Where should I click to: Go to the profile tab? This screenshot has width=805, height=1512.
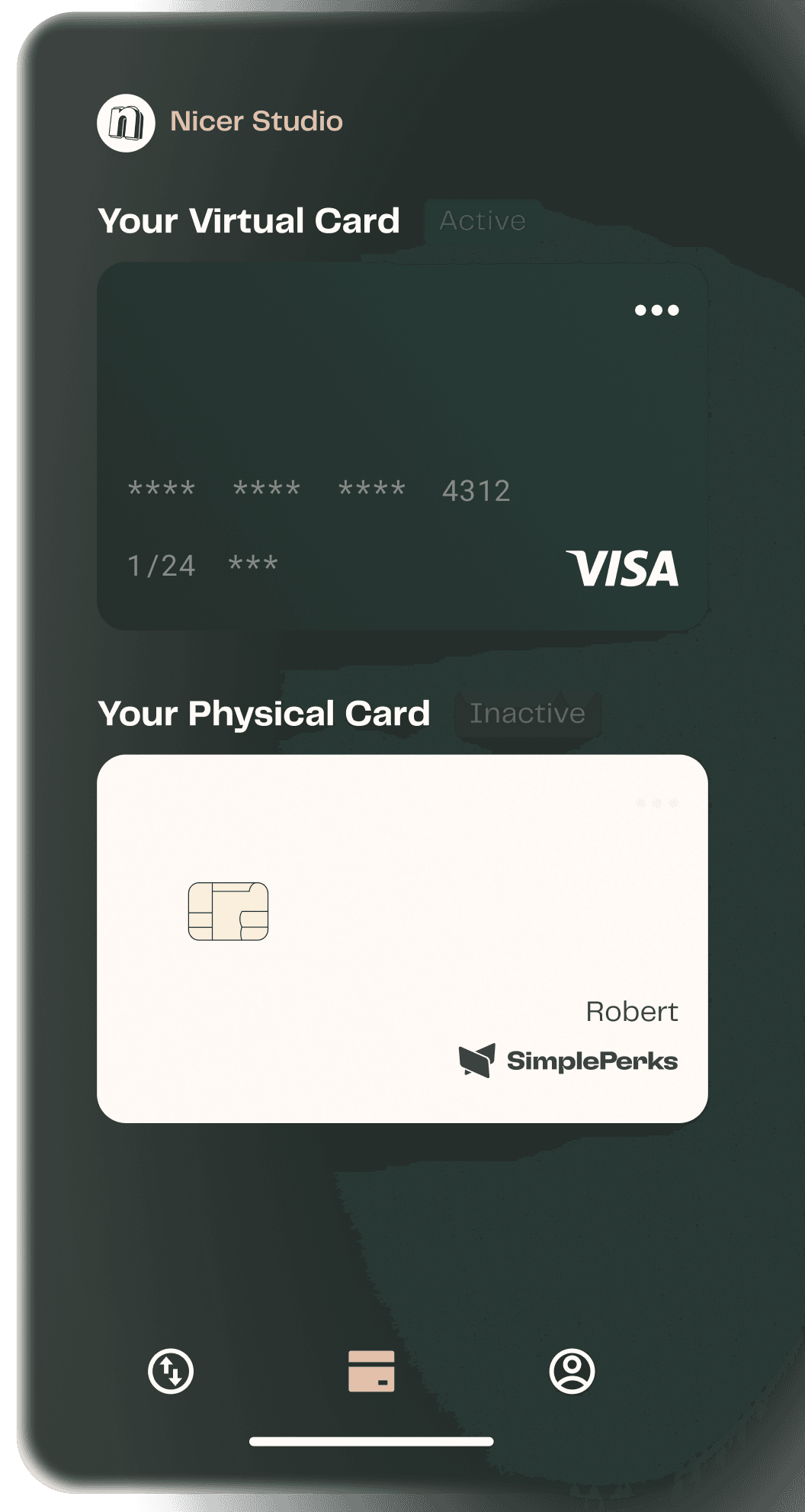click(572, 1371)
